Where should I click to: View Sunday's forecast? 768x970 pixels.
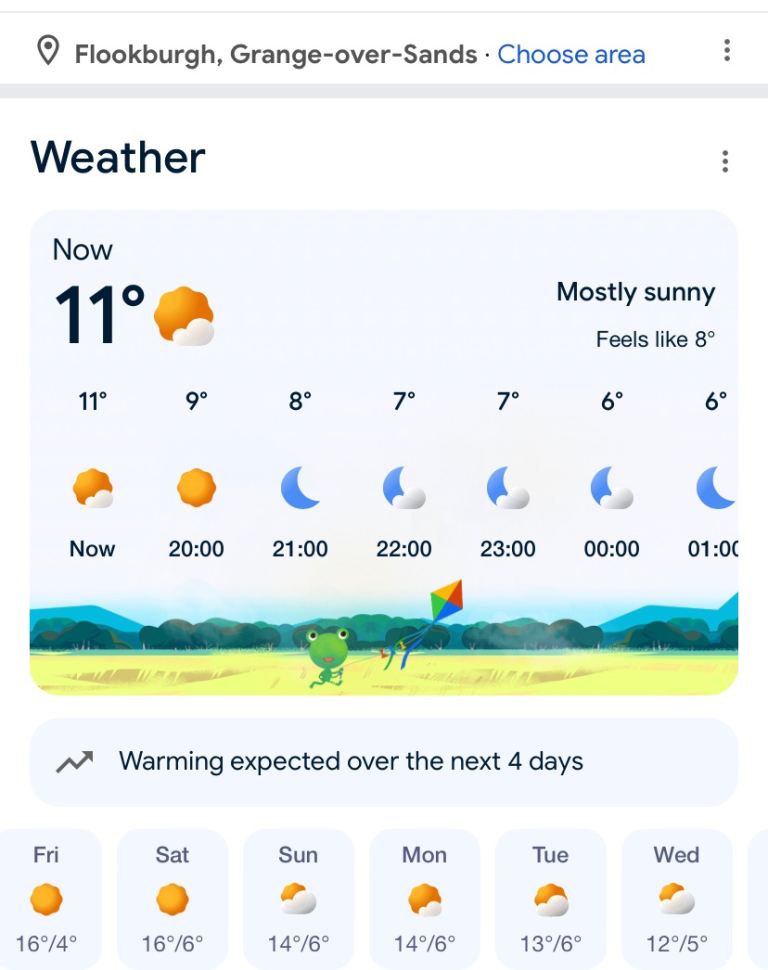298,898
